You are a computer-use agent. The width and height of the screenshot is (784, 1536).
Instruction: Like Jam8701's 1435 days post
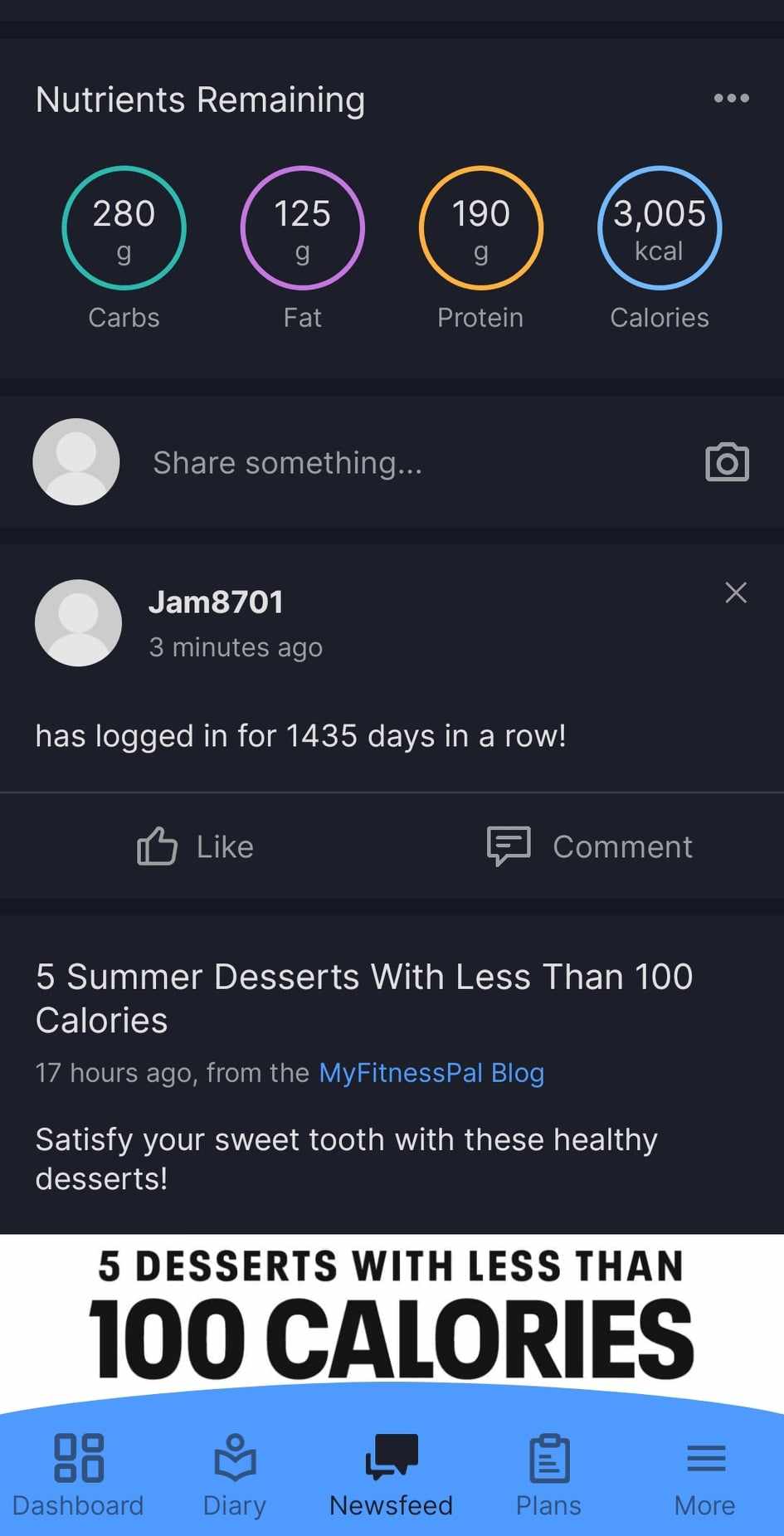(196, 846)
